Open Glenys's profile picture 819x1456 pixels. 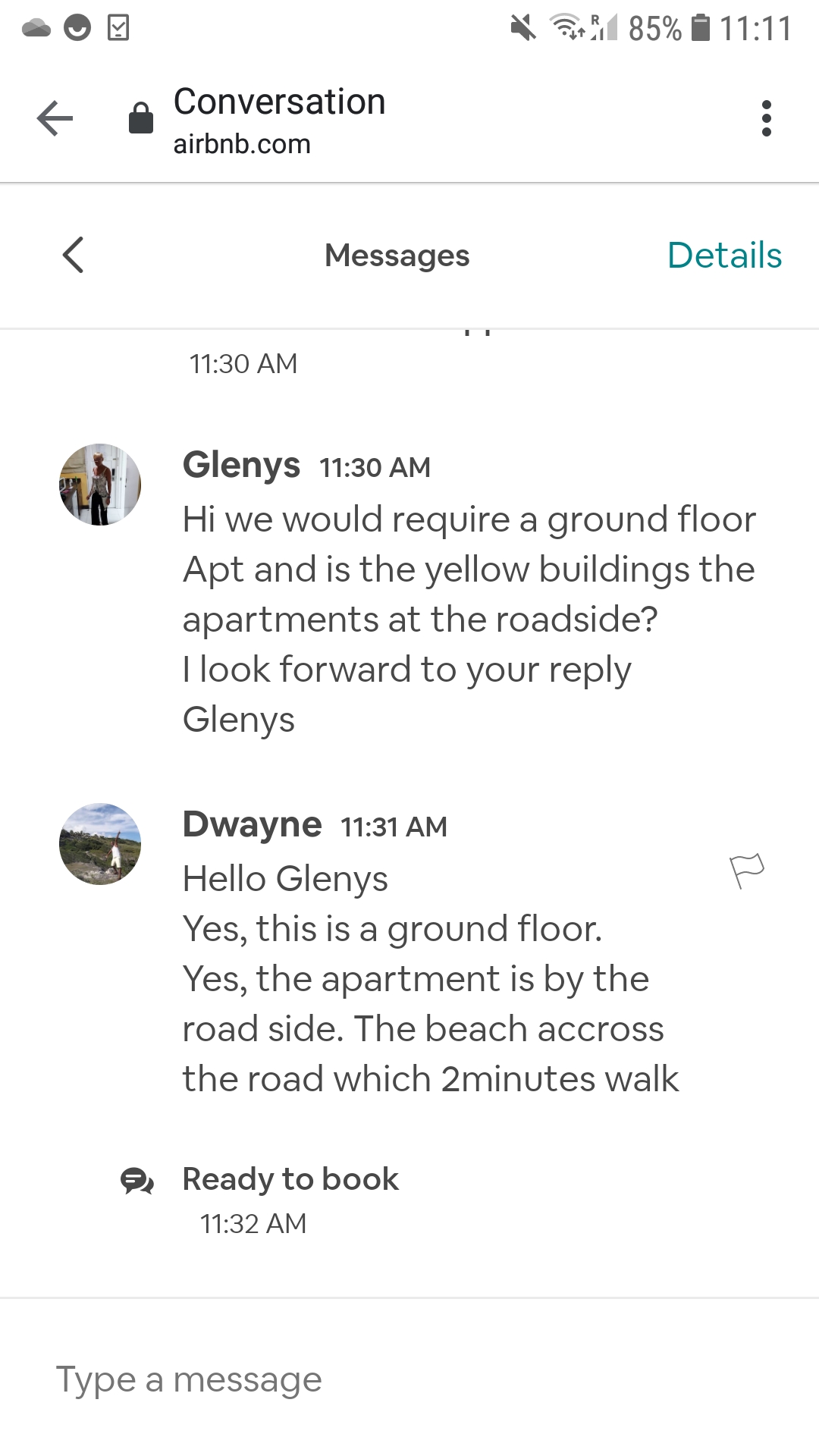pyautogui.click(x=100, y=485)
